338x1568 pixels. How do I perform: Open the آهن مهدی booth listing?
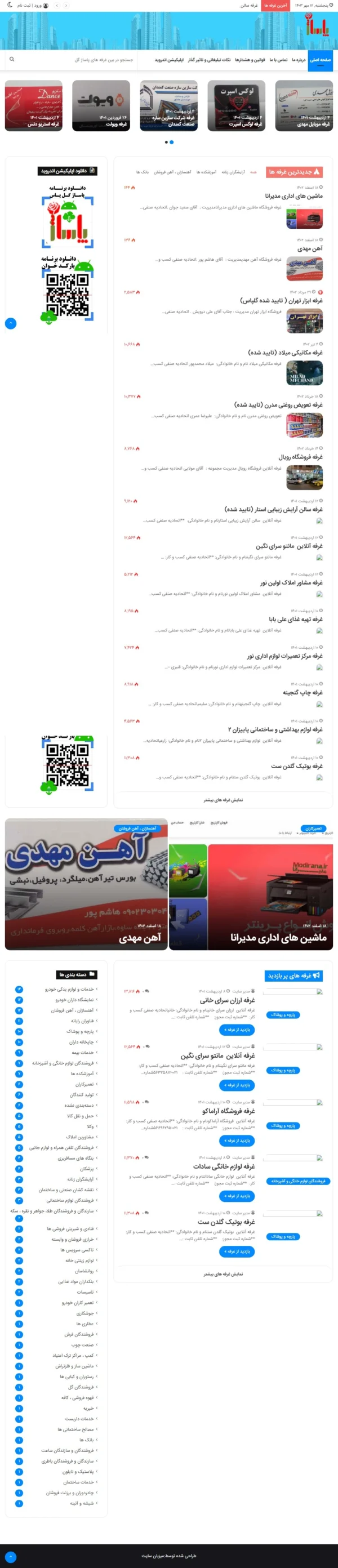tap(309, 248)
